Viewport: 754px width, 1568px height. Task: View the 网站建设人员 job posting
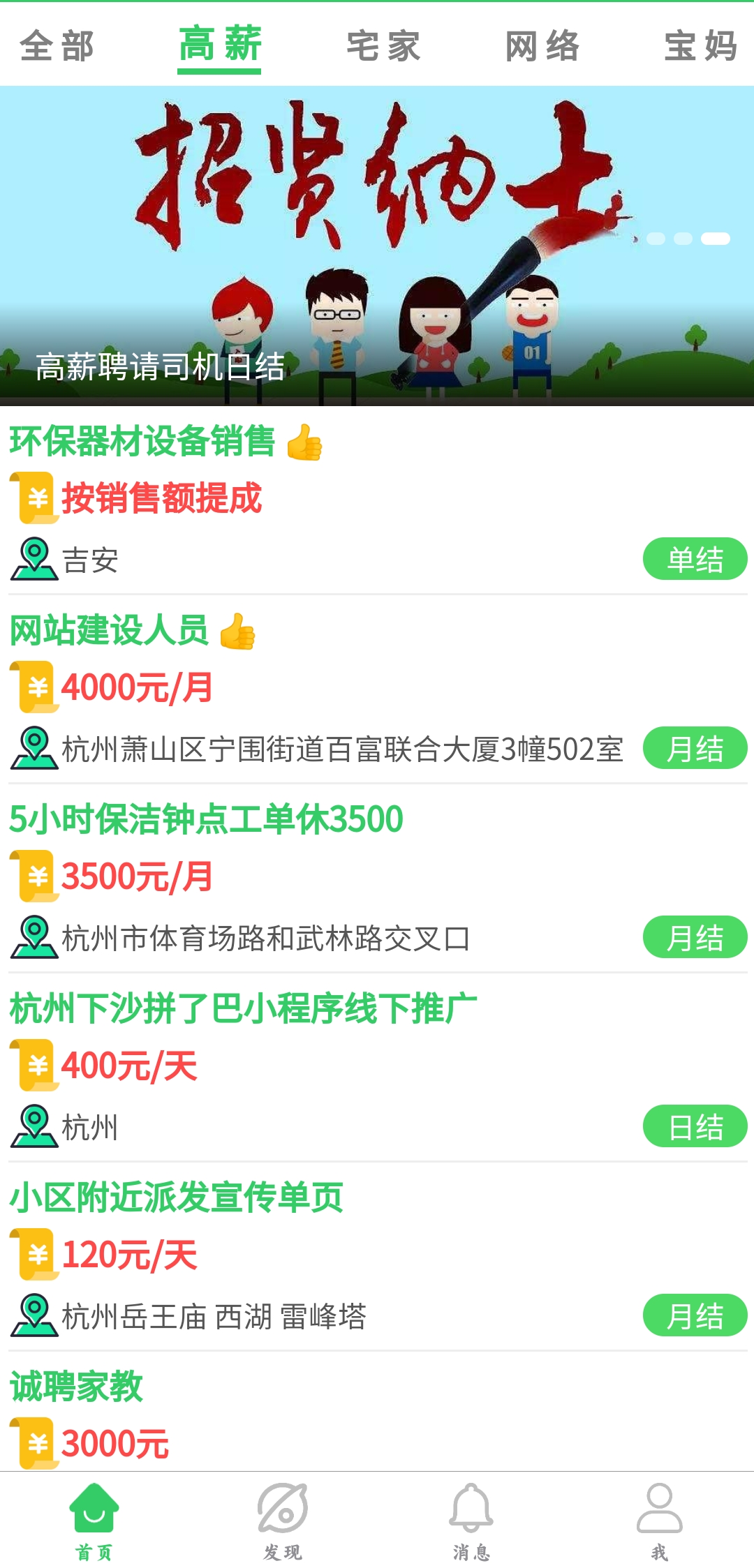coord(110,630)
